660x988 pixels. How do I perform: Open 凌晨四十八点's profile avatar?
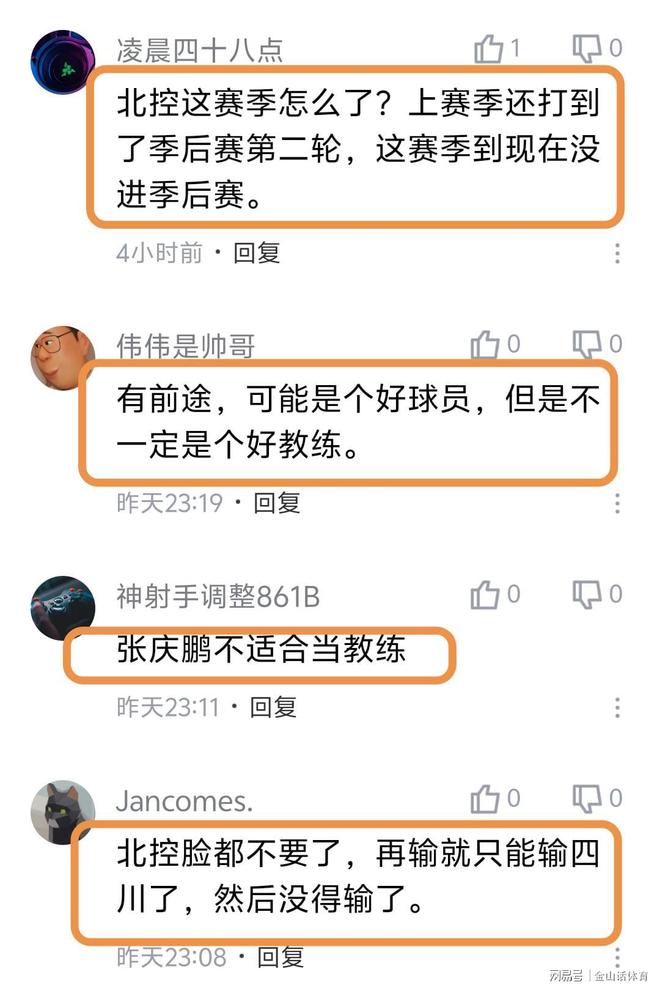63,60
